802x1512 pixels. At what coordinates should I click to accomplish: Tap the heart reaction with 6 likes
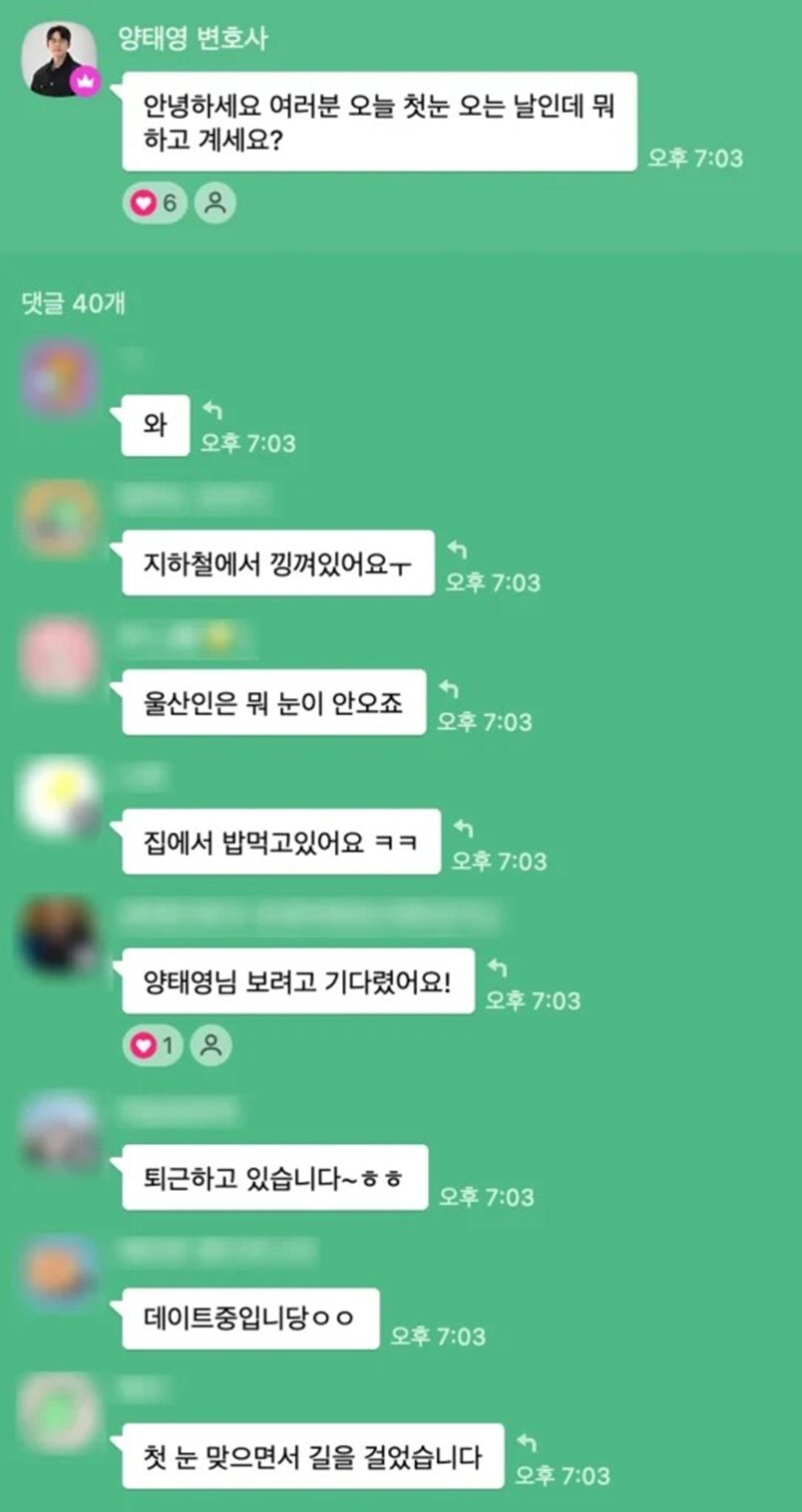tap(154, 203)
